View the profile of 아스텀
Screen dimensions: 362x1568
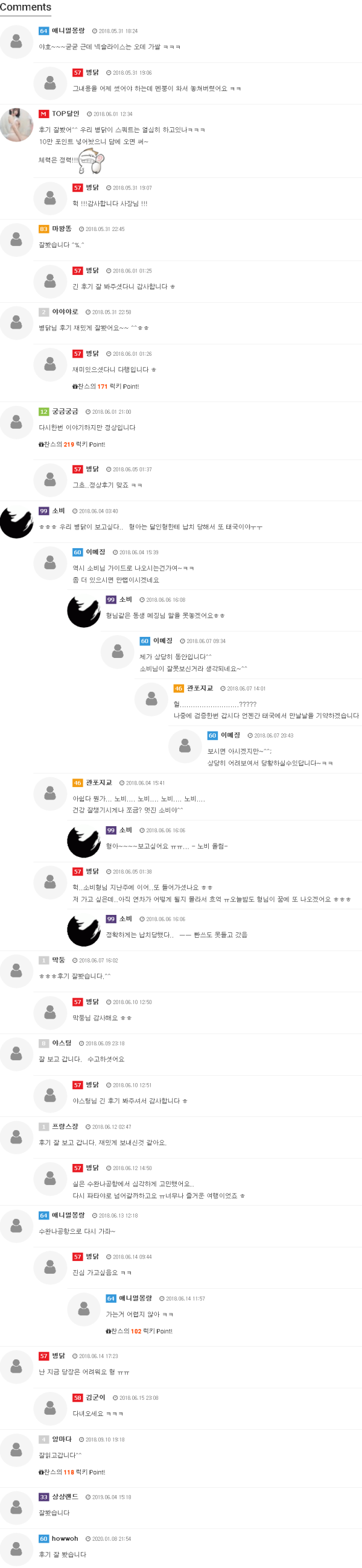(62, 1043)
